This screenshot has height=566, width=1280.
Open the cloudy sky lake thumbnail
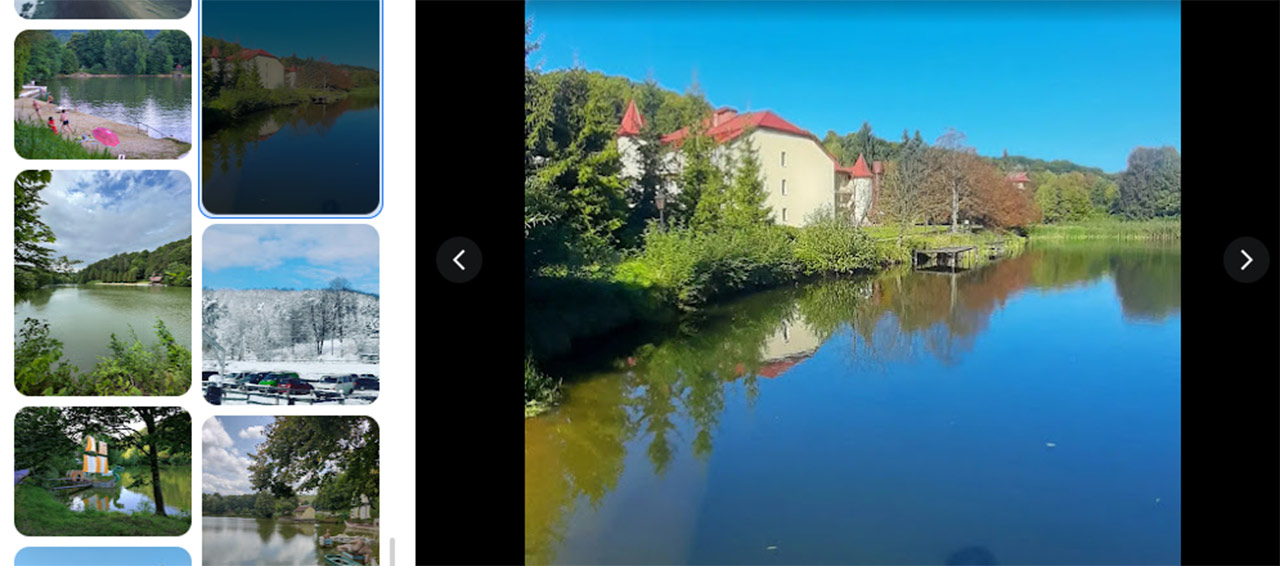click(x=102, y=282)
